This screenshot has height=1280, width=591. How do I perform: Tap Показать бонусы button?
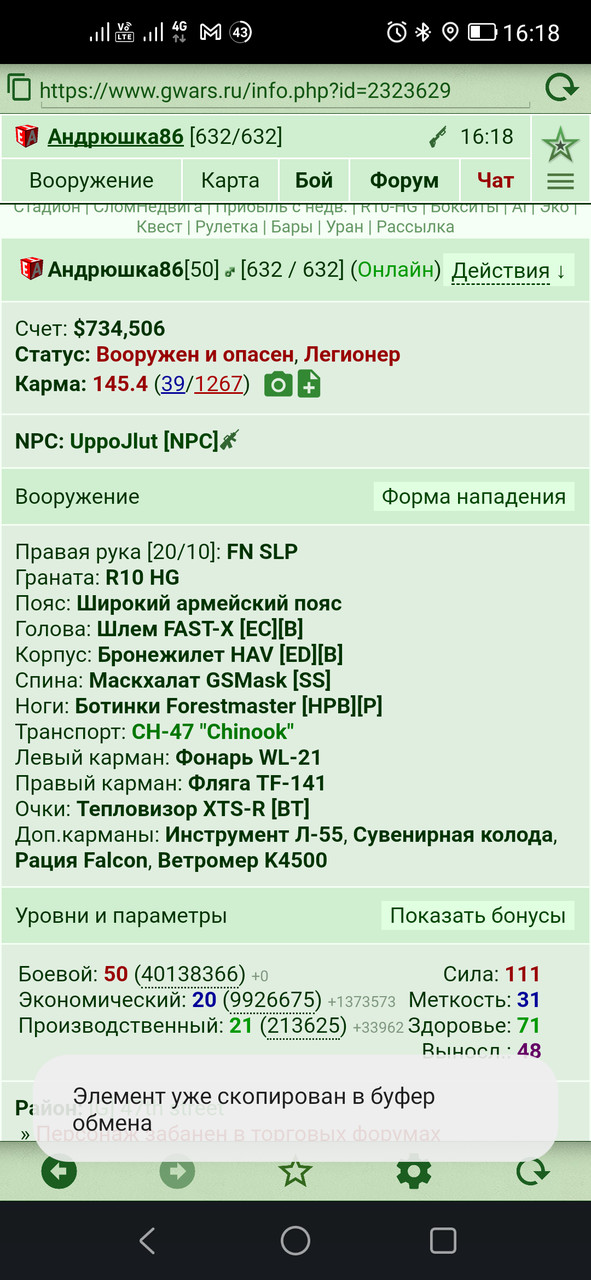tap(478, 915)
